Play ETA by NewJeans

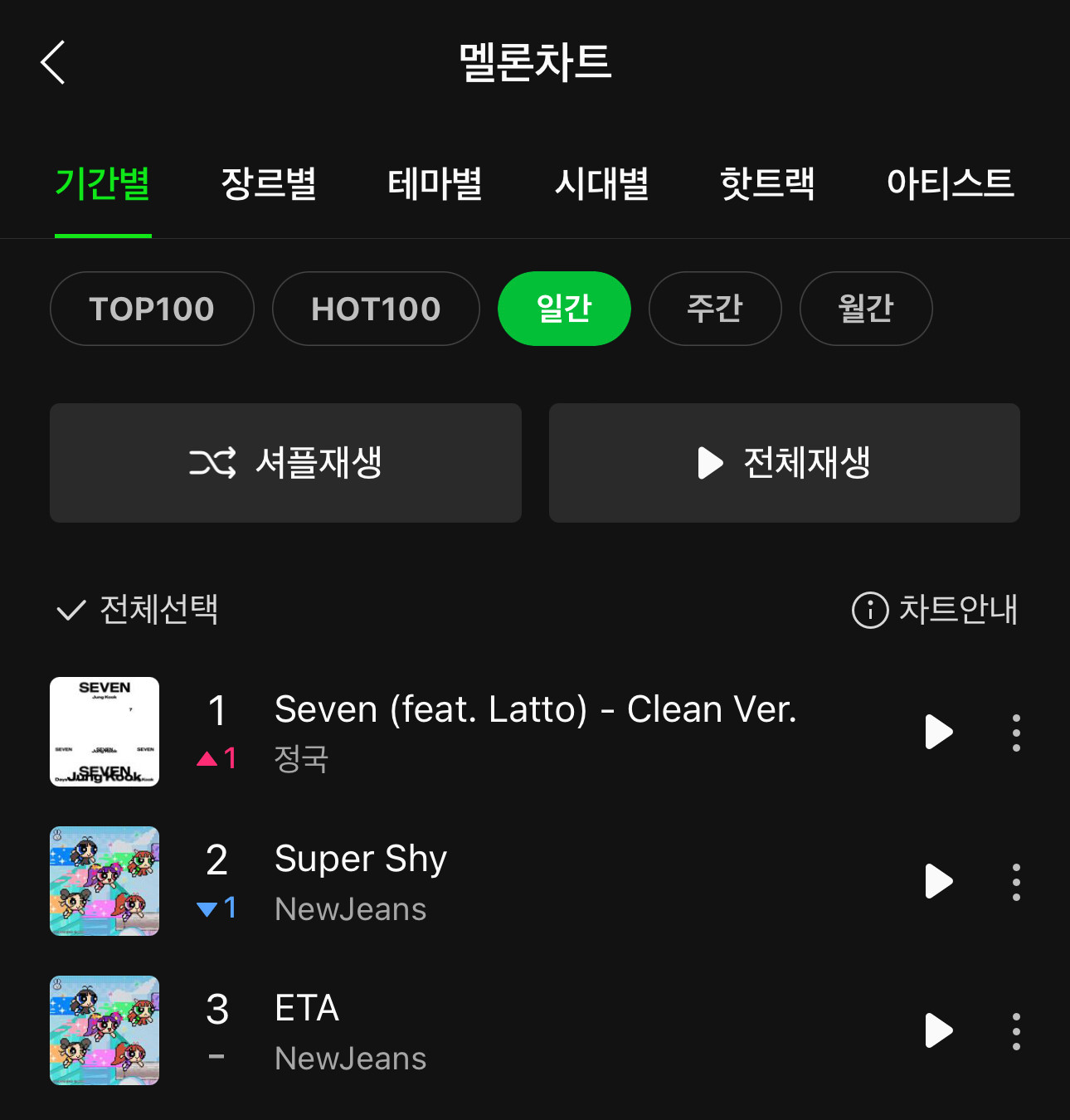938,1030
